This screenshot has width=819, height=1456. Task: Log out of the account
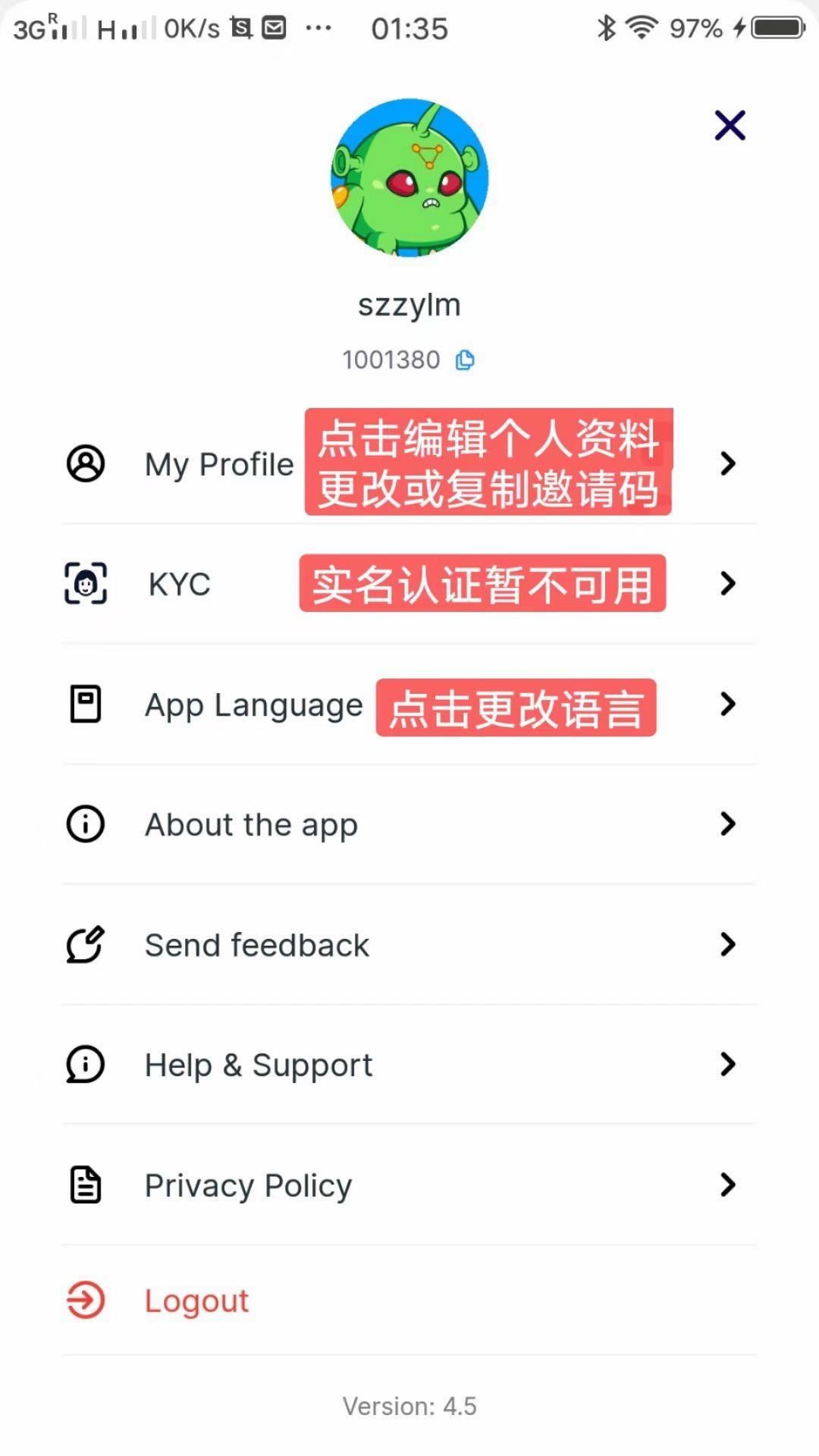coord(196,1301)
